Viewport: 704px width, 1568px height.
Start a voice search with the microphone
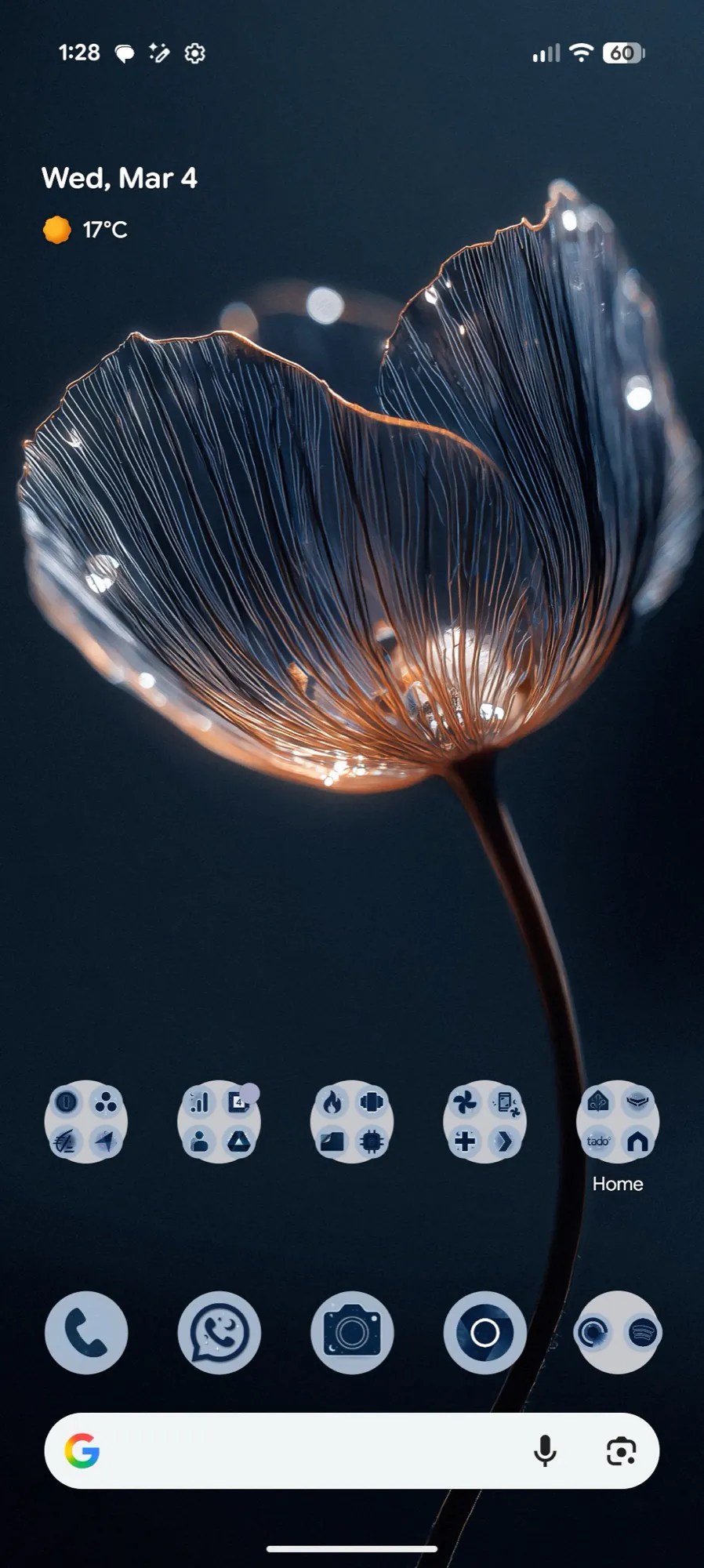pyautogui.click(x=545, y=1451)
